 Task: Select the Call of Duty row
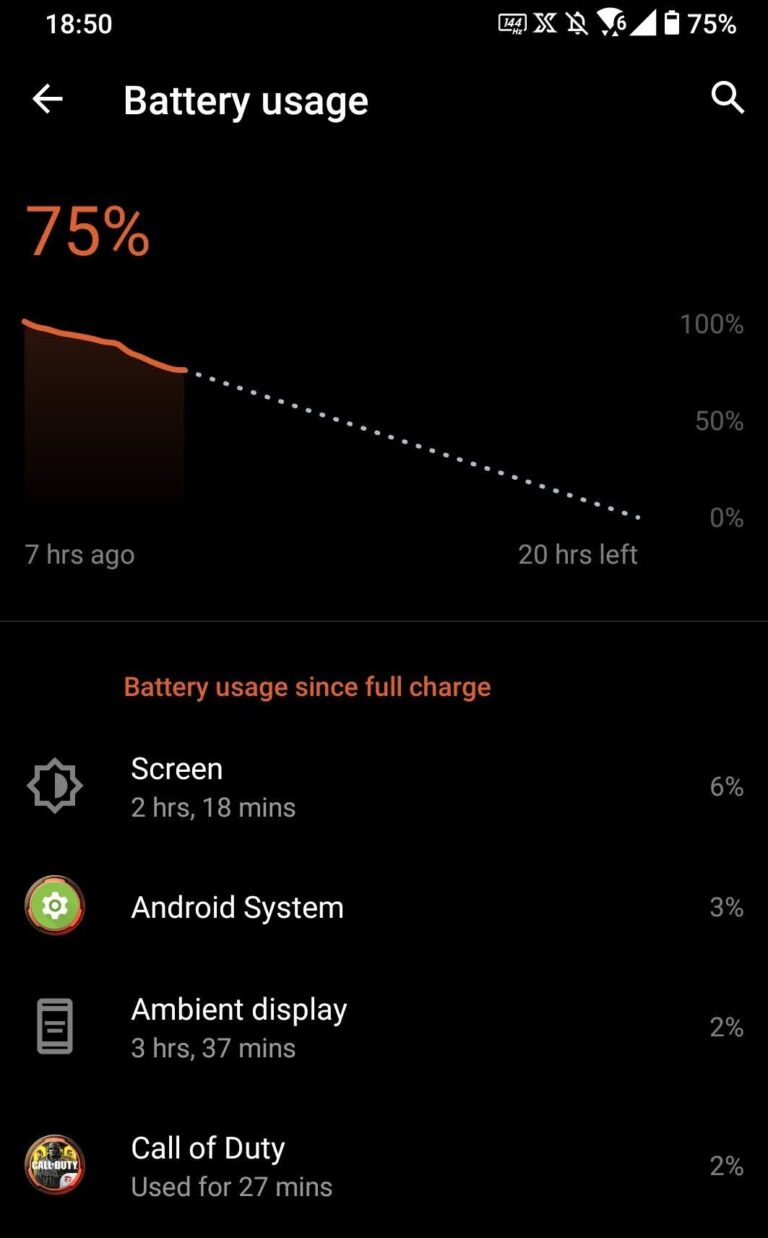pyautogui.click(x=384, y=1166)
